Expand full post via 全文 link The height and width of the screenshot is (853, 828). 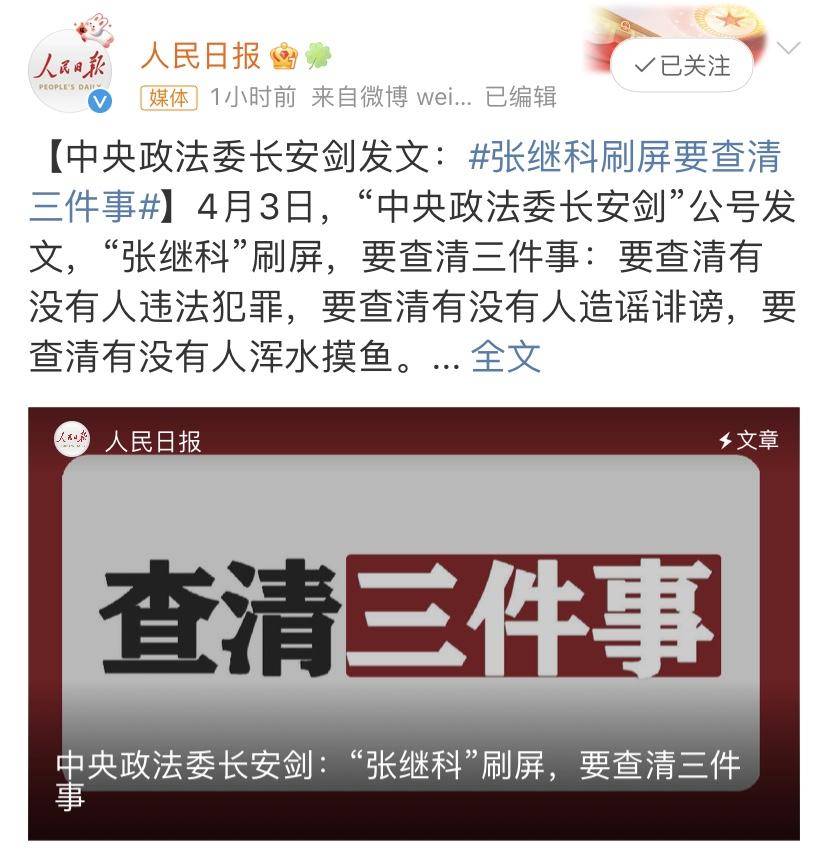pos(505,356)
